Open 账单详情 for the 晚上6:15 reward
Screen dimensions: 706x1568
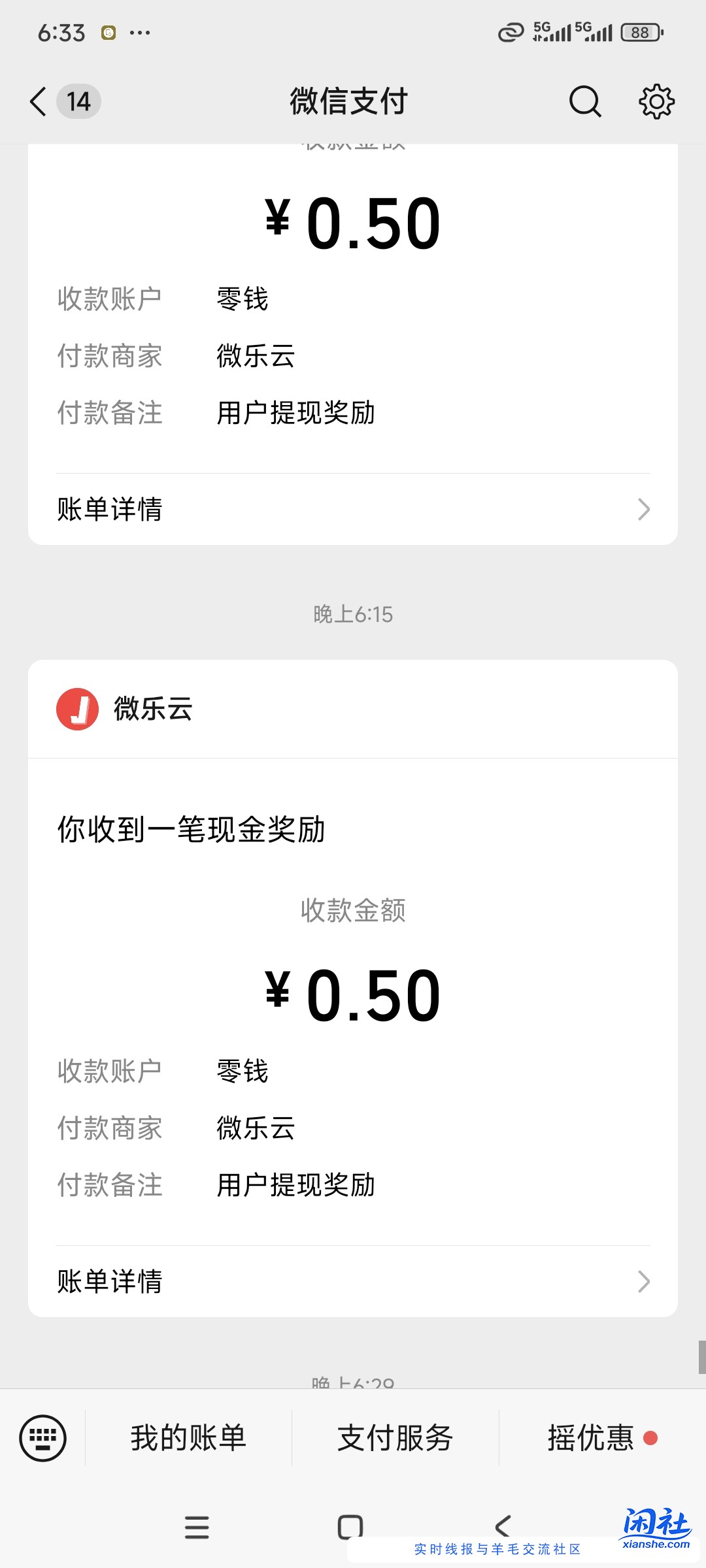[353, 1281]
